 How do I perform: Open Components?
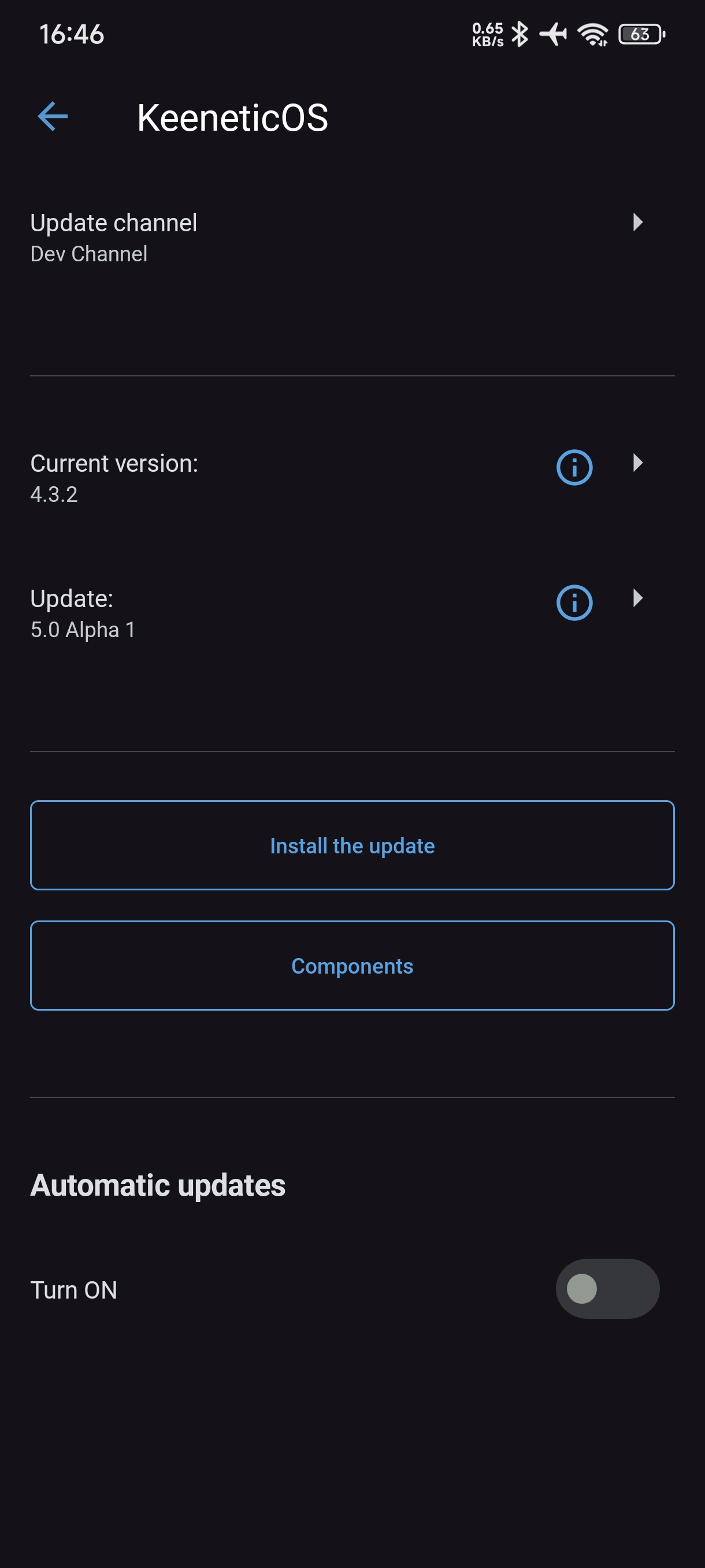click(352, 966)
